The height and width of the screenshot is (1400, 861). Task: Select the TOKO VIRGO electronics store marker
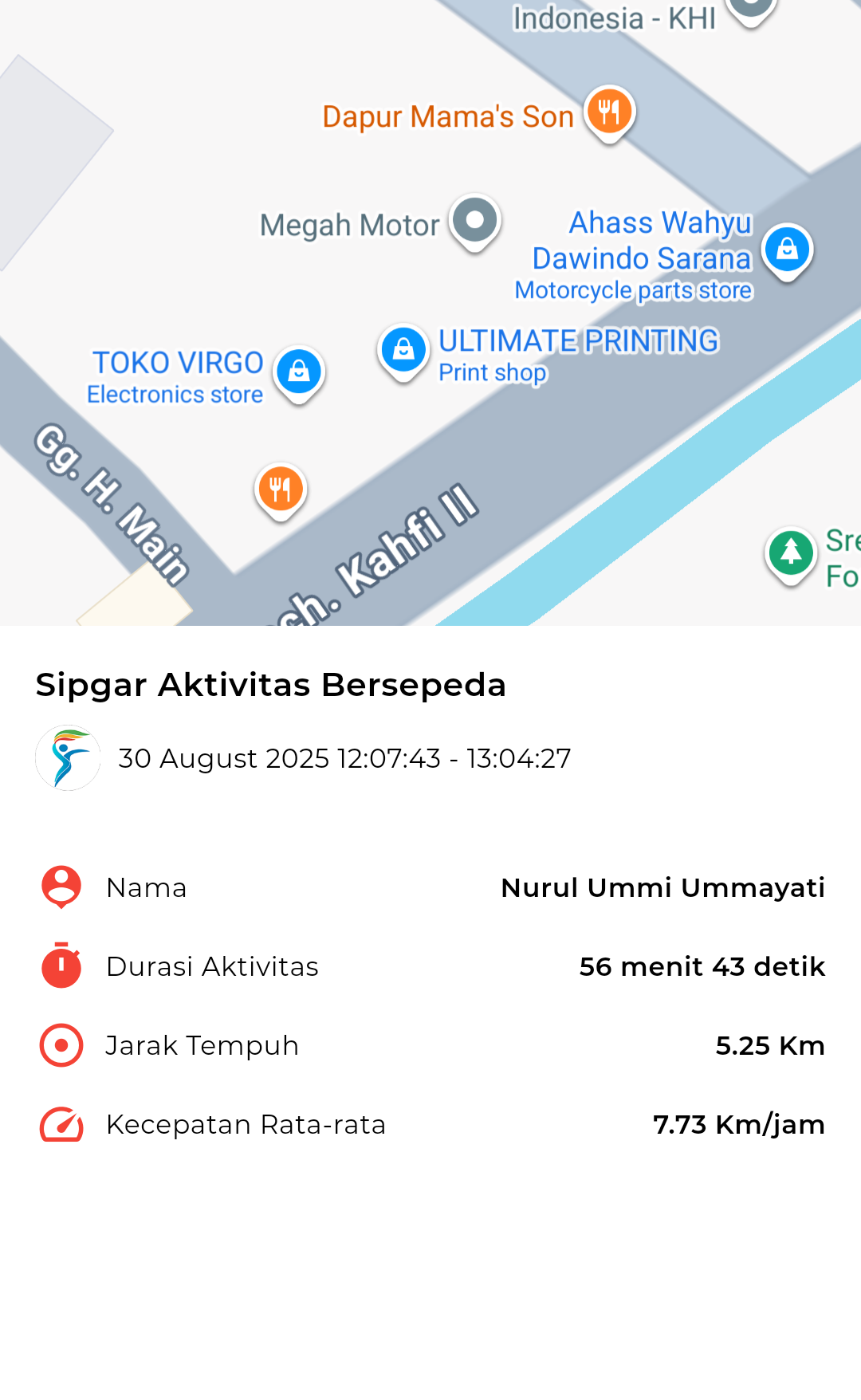[299, 372]
